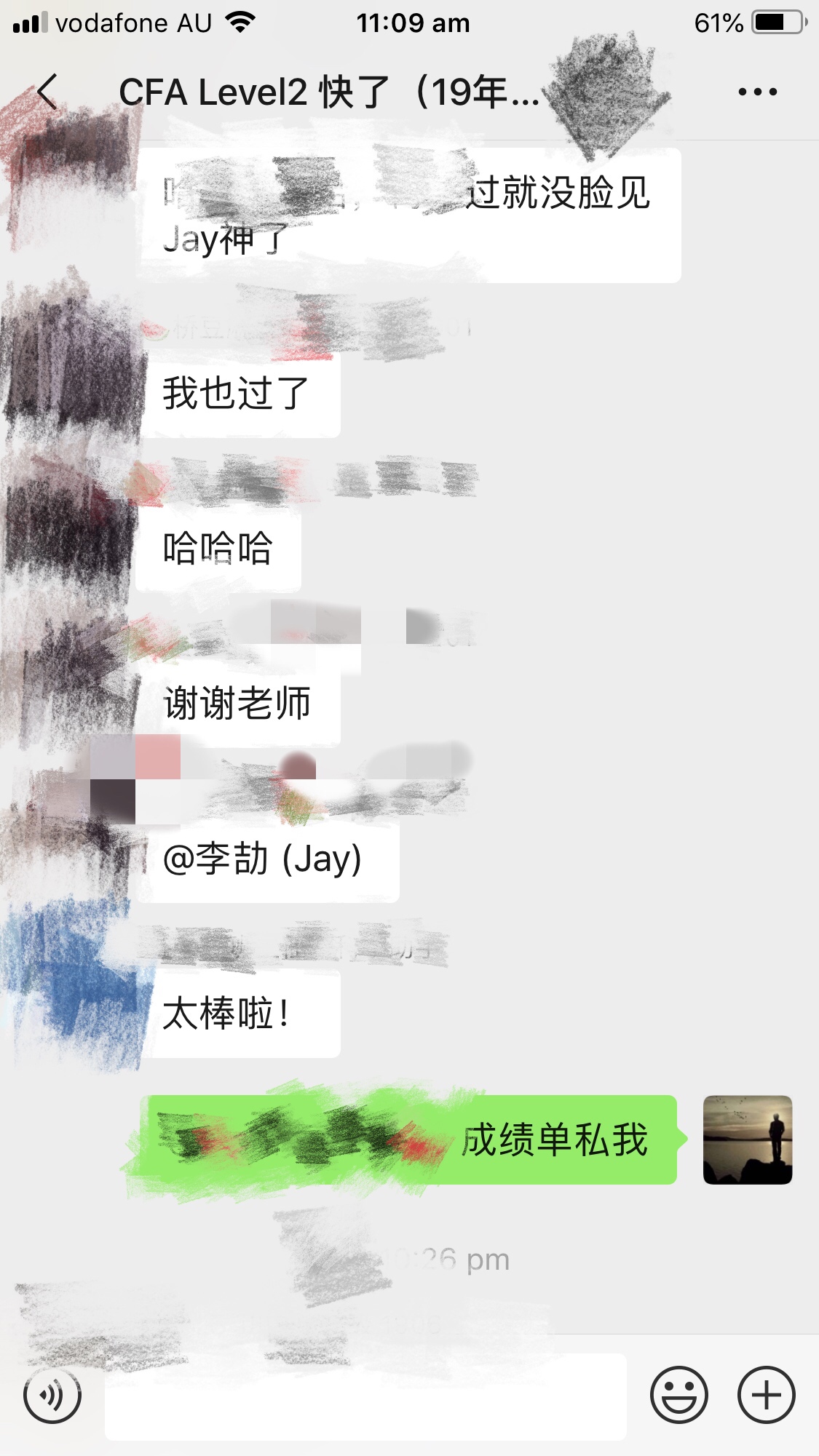The height and width of the screenshot is (1456, 819).
Task: Open chat info via three-dot menu
Action: pos(757,92)
